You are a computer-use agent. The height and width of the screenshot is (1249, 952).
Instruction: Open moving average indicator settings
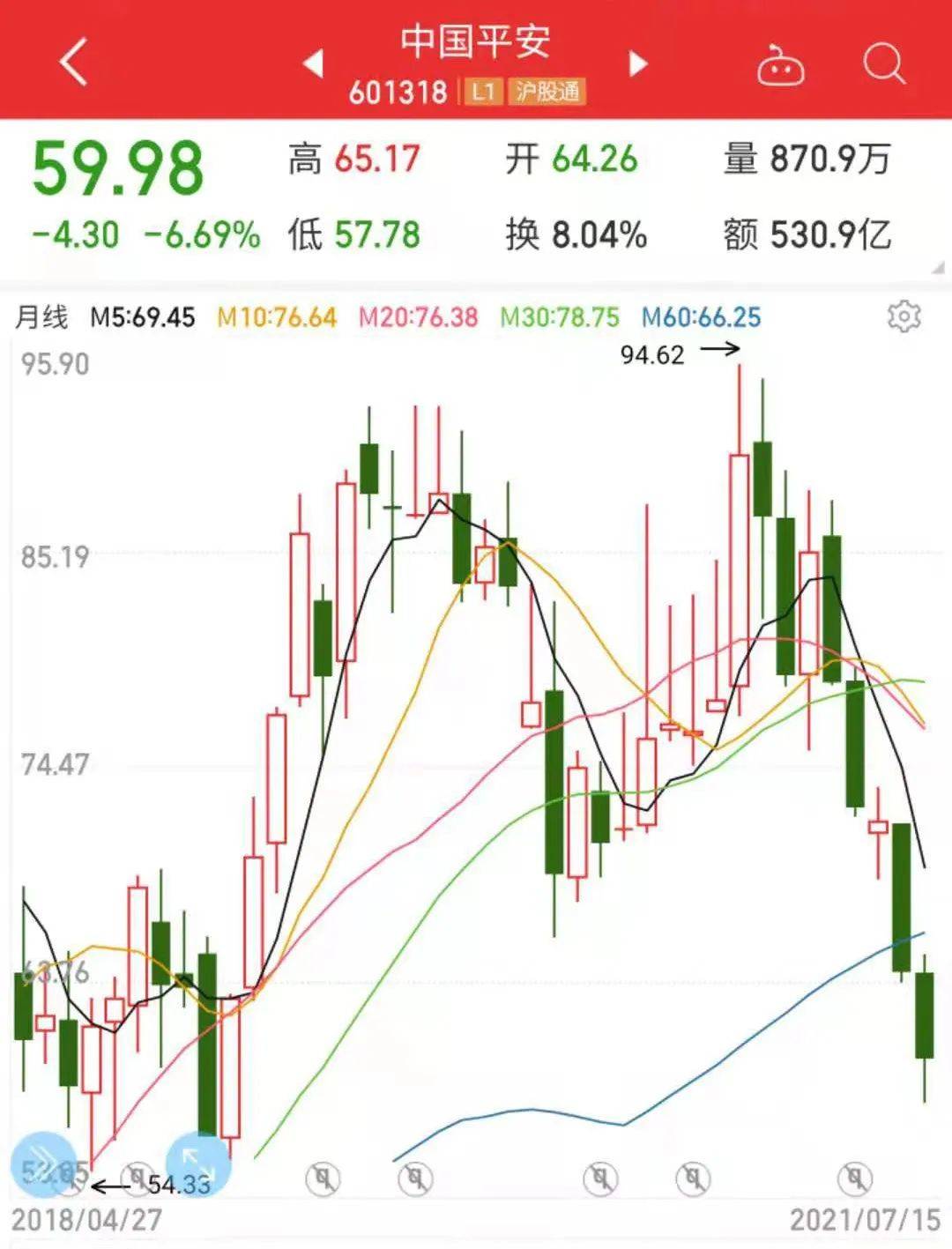(904, 316)
